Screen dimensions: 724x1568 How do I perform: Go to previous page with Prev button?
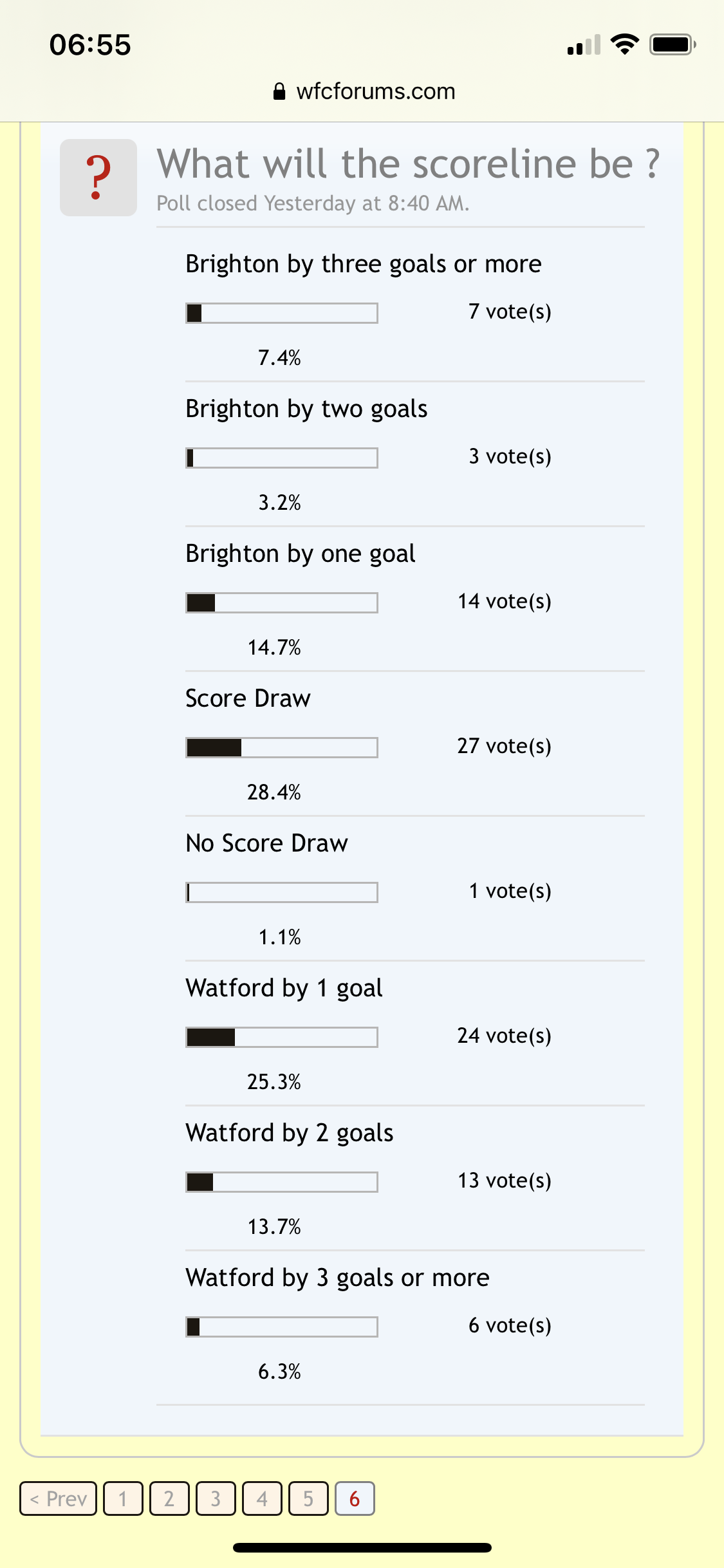[x=58, y=1498]
